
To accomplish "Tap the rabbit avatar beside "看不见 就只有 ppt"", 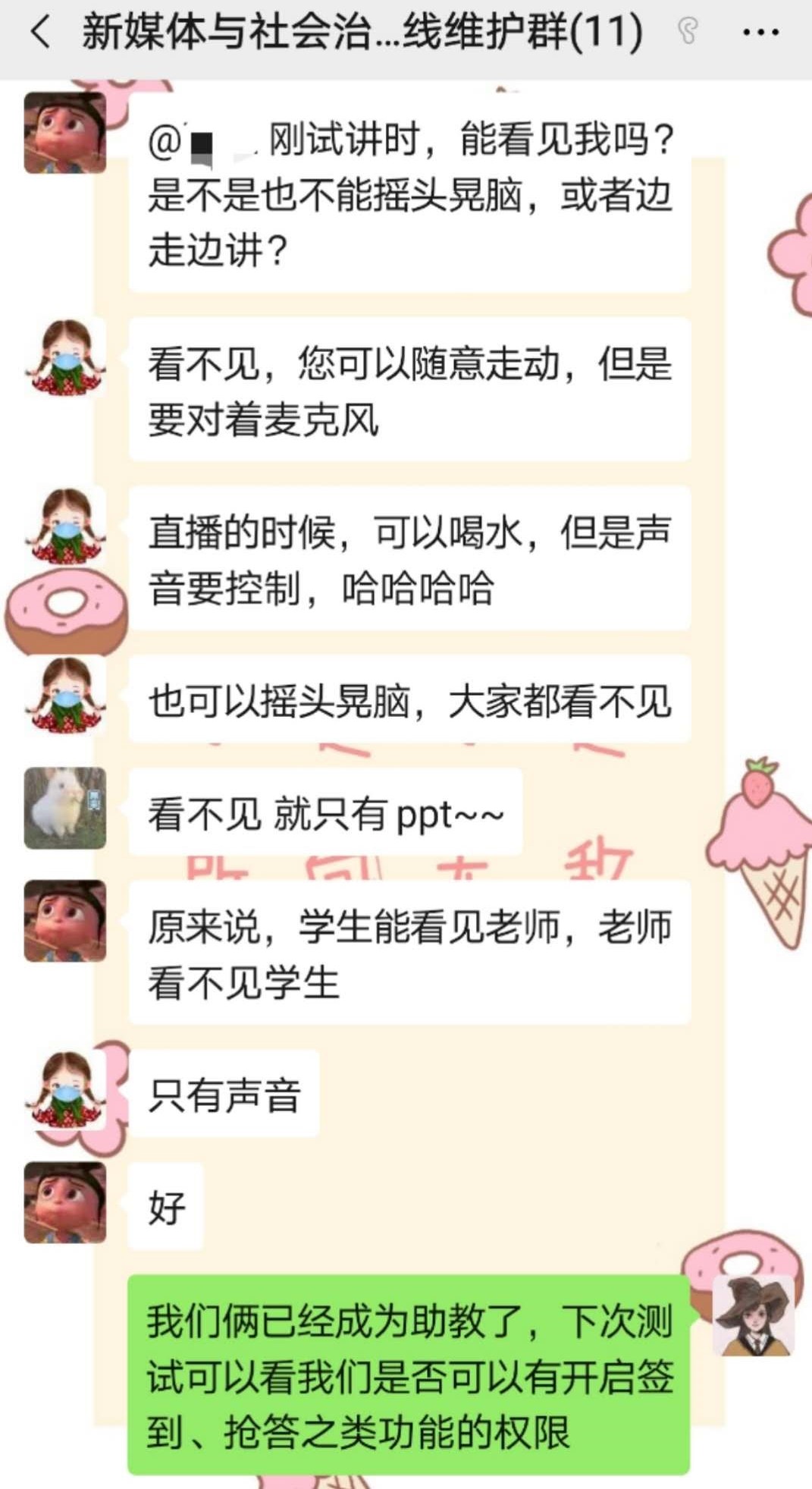I will [65, 808].
